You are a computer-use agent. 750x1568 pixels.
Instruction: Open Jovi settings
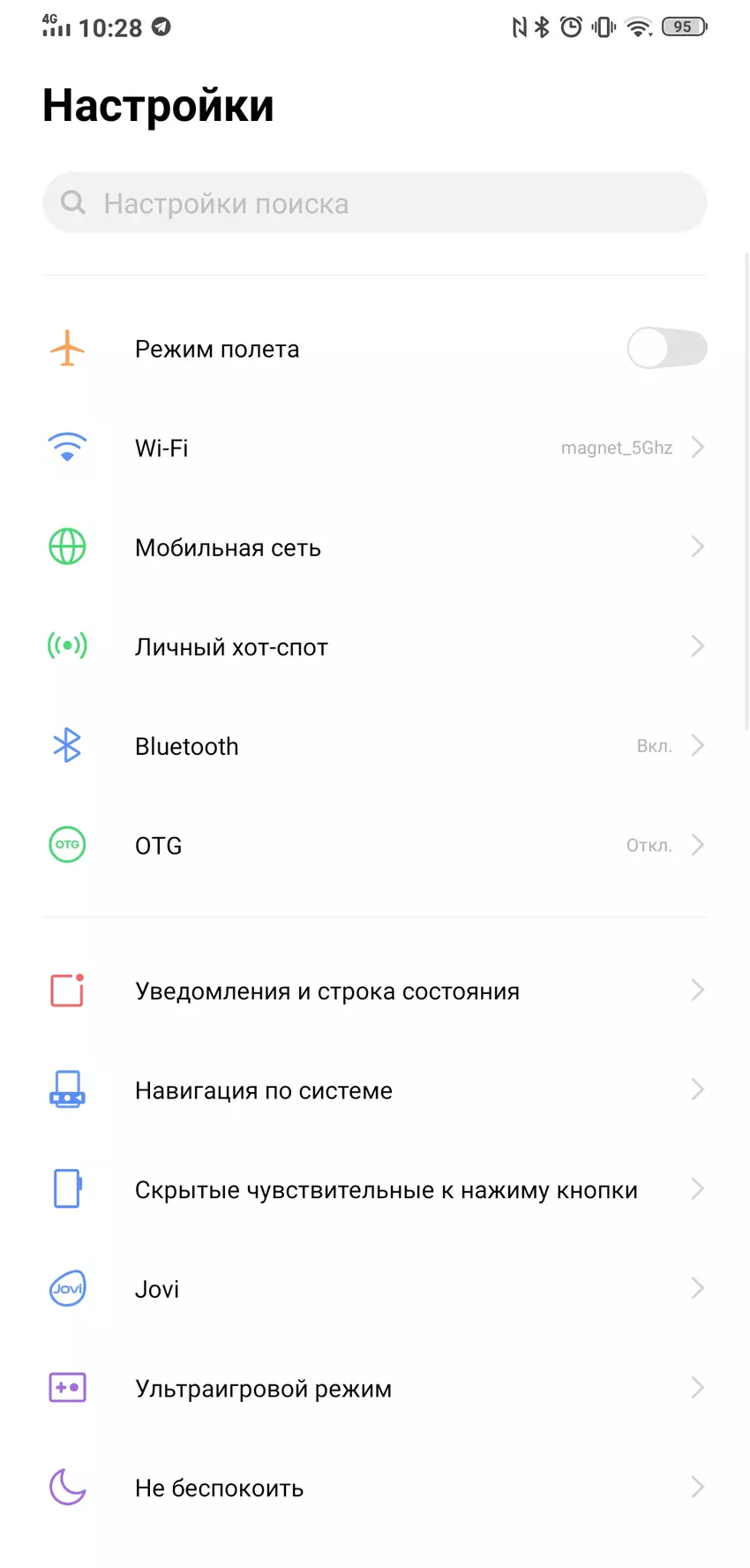pyautogui.click(x=374, y=1289)
